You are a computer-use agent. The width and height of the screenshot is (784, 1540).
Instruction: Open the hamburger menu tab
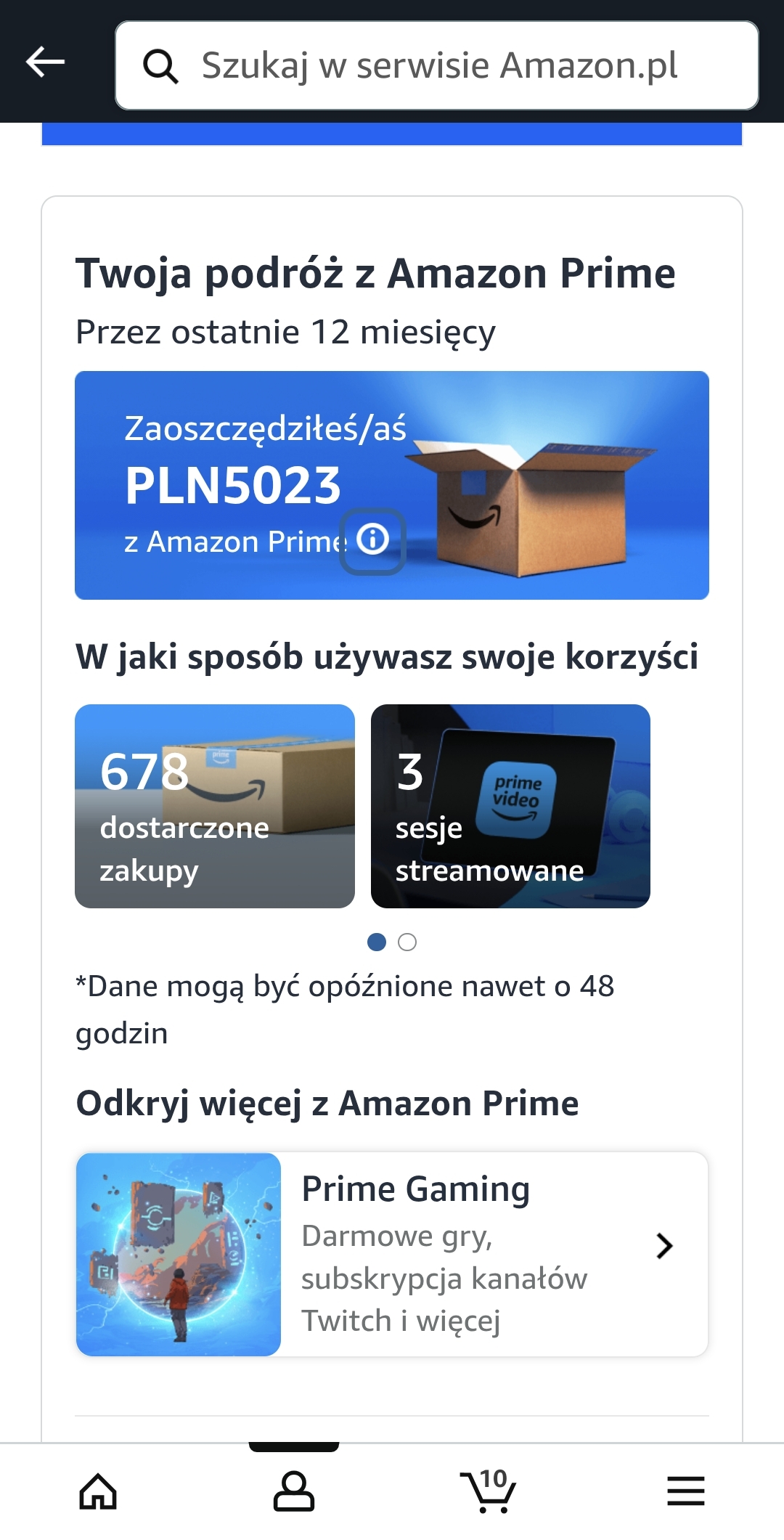(686, 1491)
